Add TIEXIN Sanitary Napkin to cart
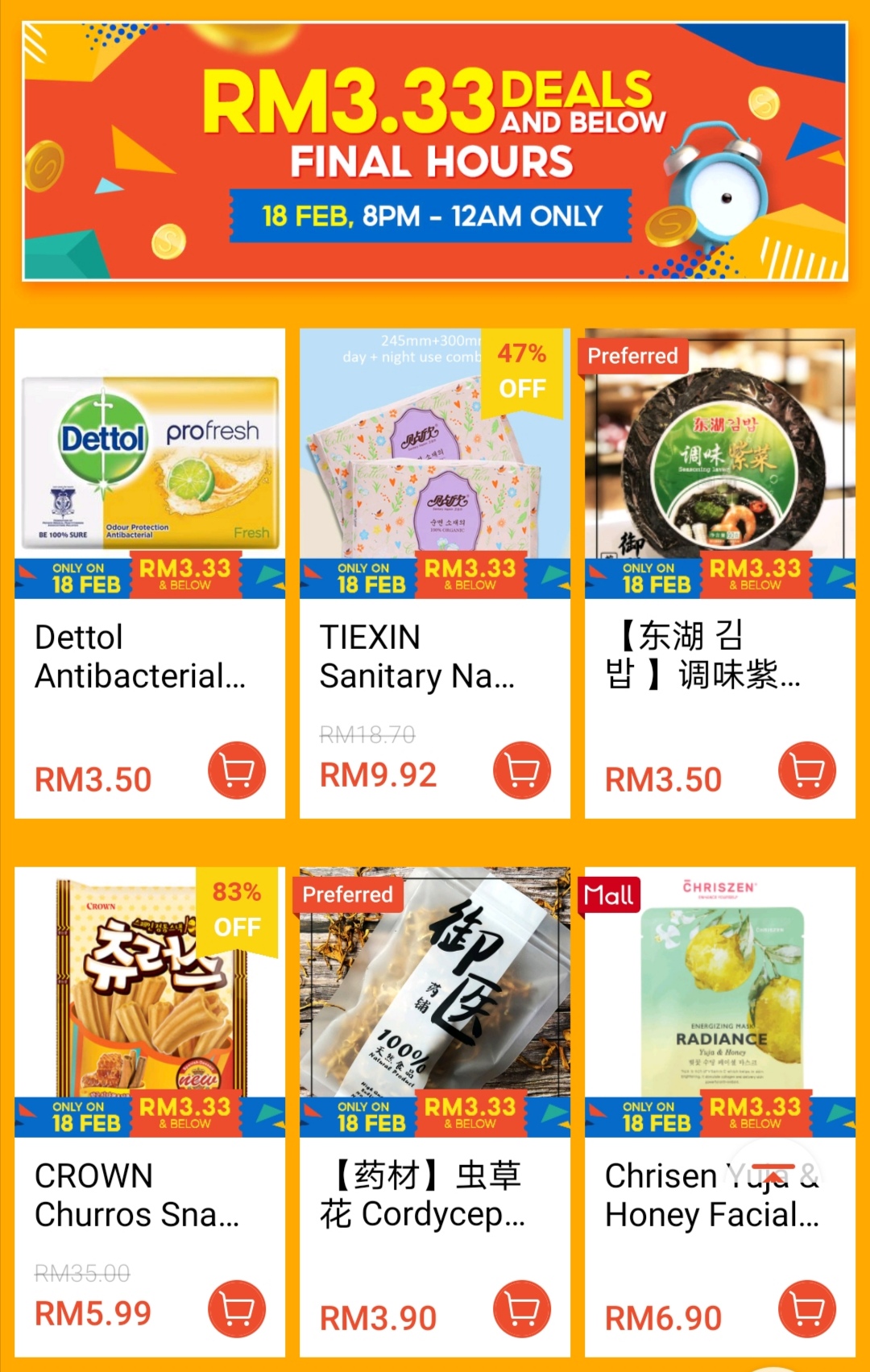This screenshot has width=870, height=1372. coord(522,771)
